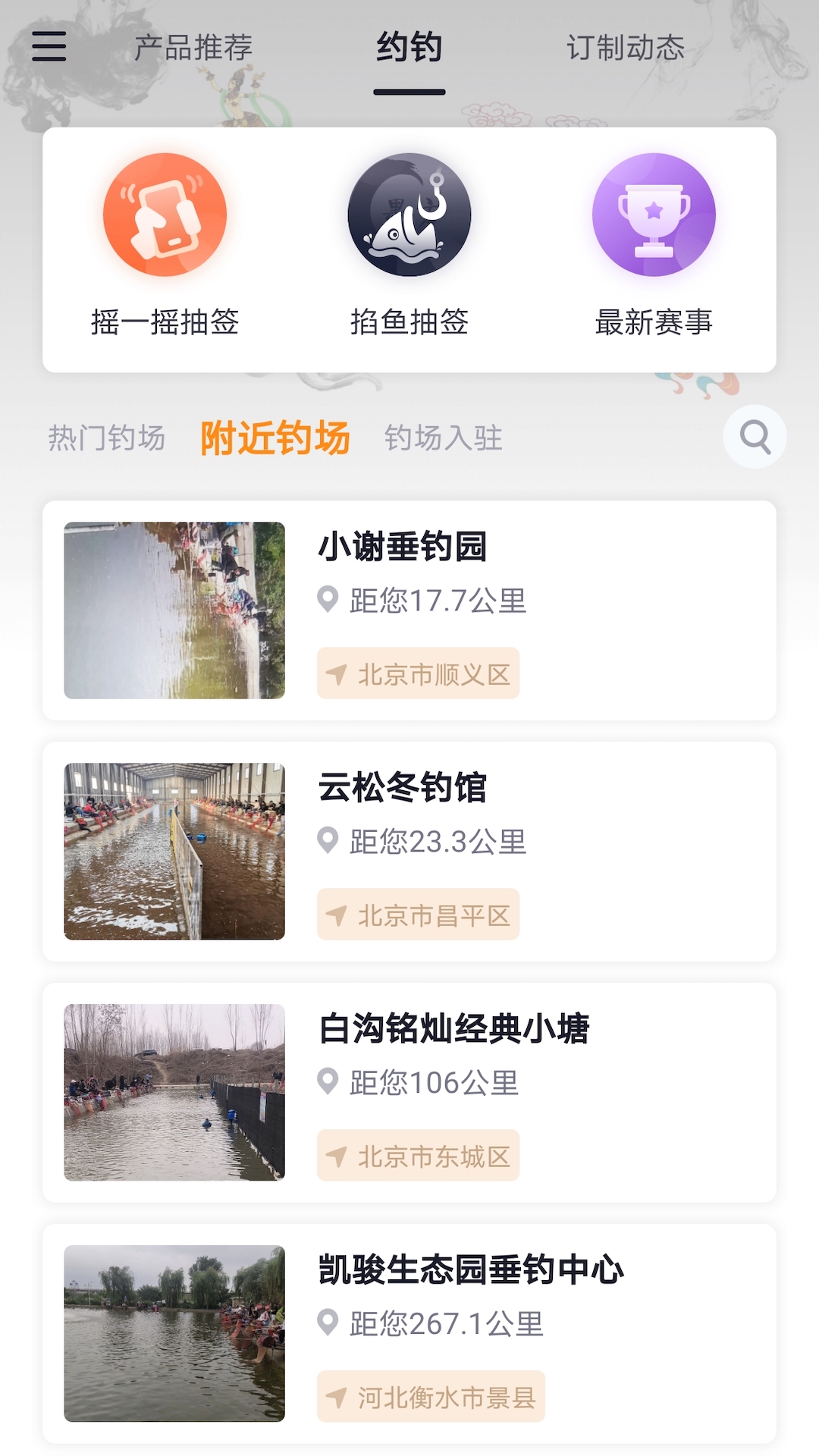Switch to the 订制动态 tab
Image resolution: width=819 pixels, height=1456 pixels.
click(626, 47)
